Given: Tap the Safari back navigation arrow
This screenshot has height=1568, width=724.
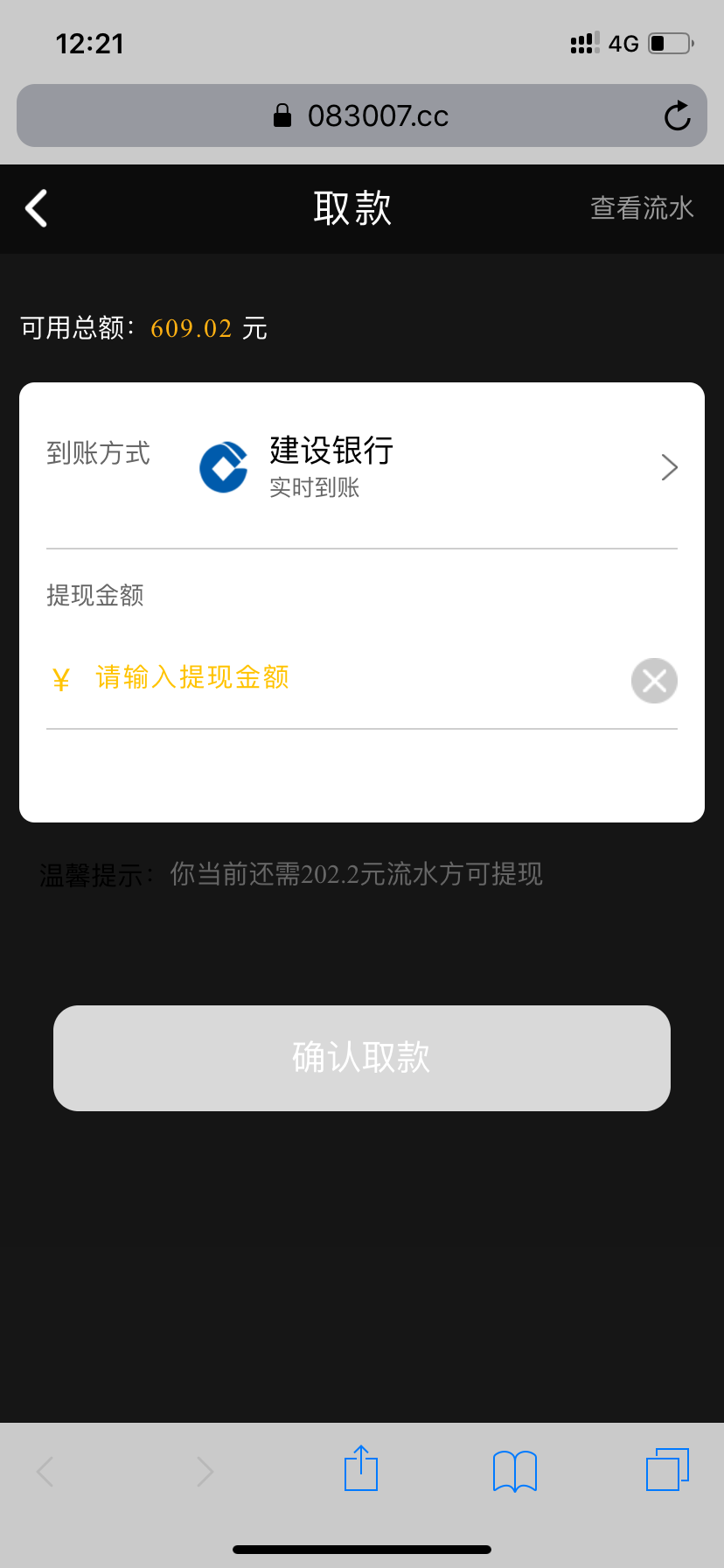Looking at the screenshot, I should click(45, 1471).
